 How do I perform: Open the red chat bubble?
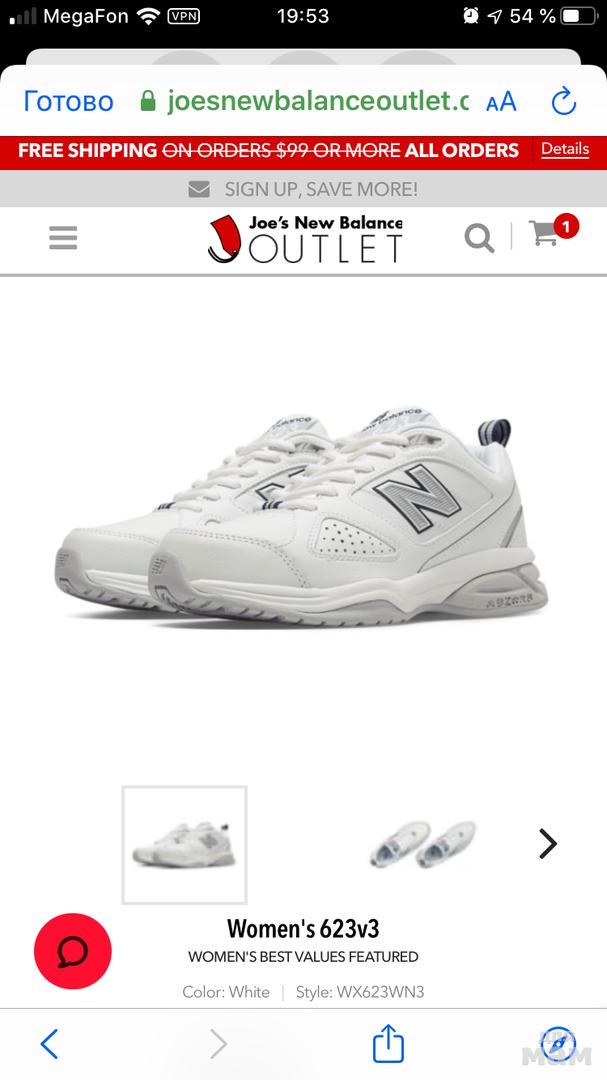pyautogui.click(x=73, y=951)
